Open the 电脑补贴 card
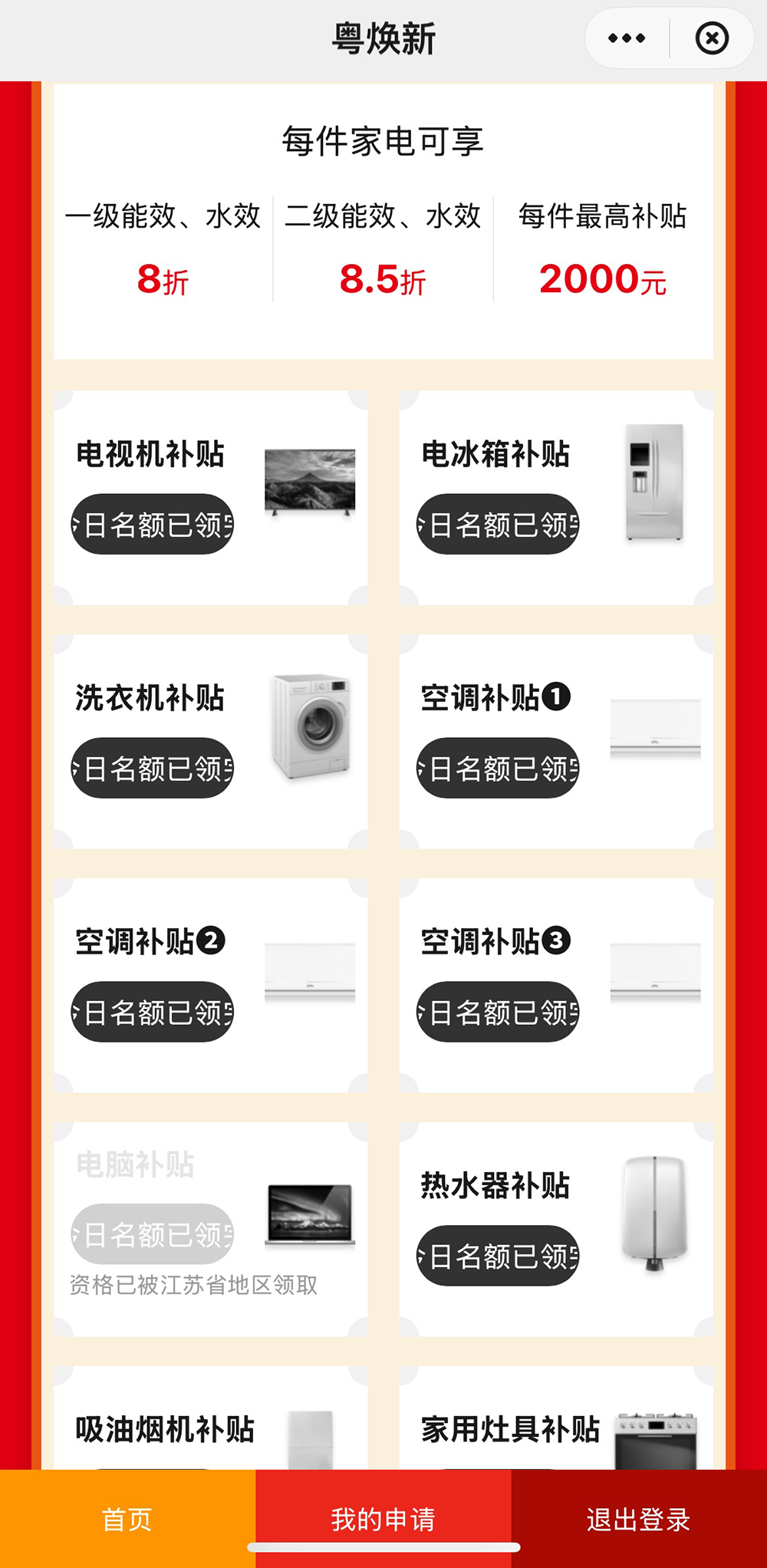This screenshot has height=1568, width=767. coord(211,1230)
